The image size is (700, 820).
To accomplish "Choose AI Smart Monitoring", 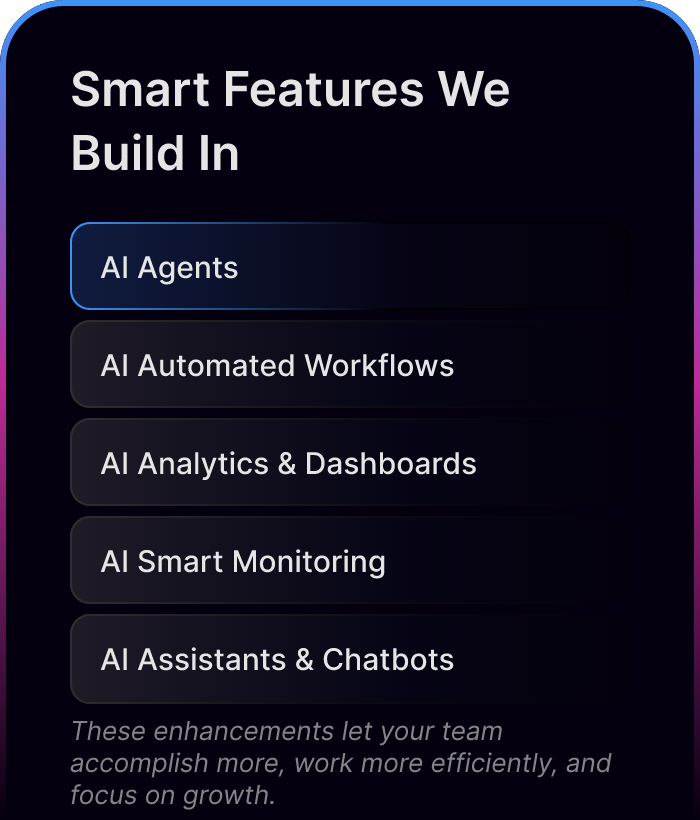I will coord(349,561).
